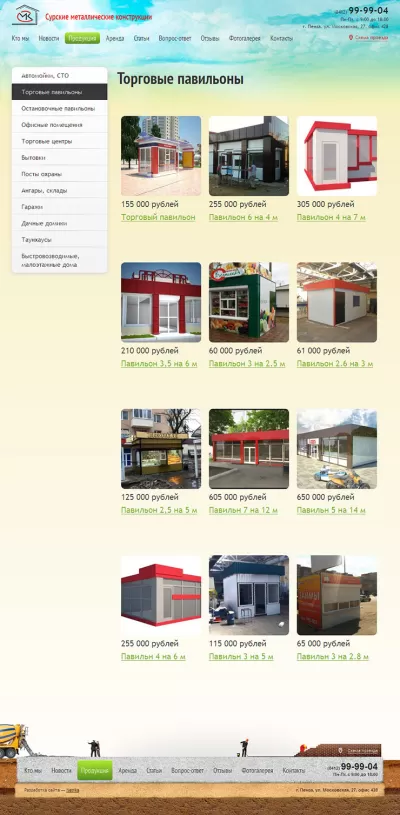Open the Торговый павильон link
This screenshot has height=815, width=400.
(158, 217)
